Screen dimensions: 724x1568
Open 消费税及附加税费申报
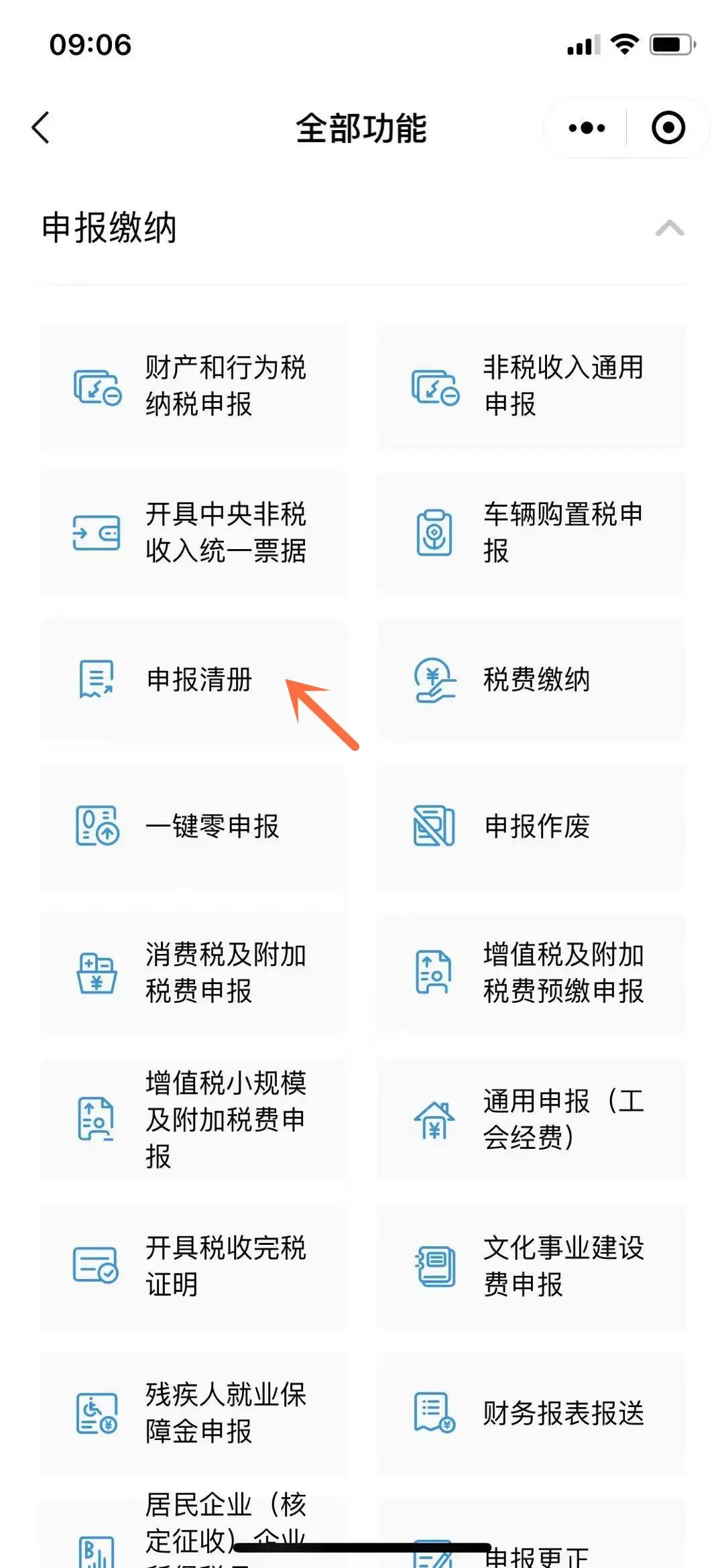[193, 972]
